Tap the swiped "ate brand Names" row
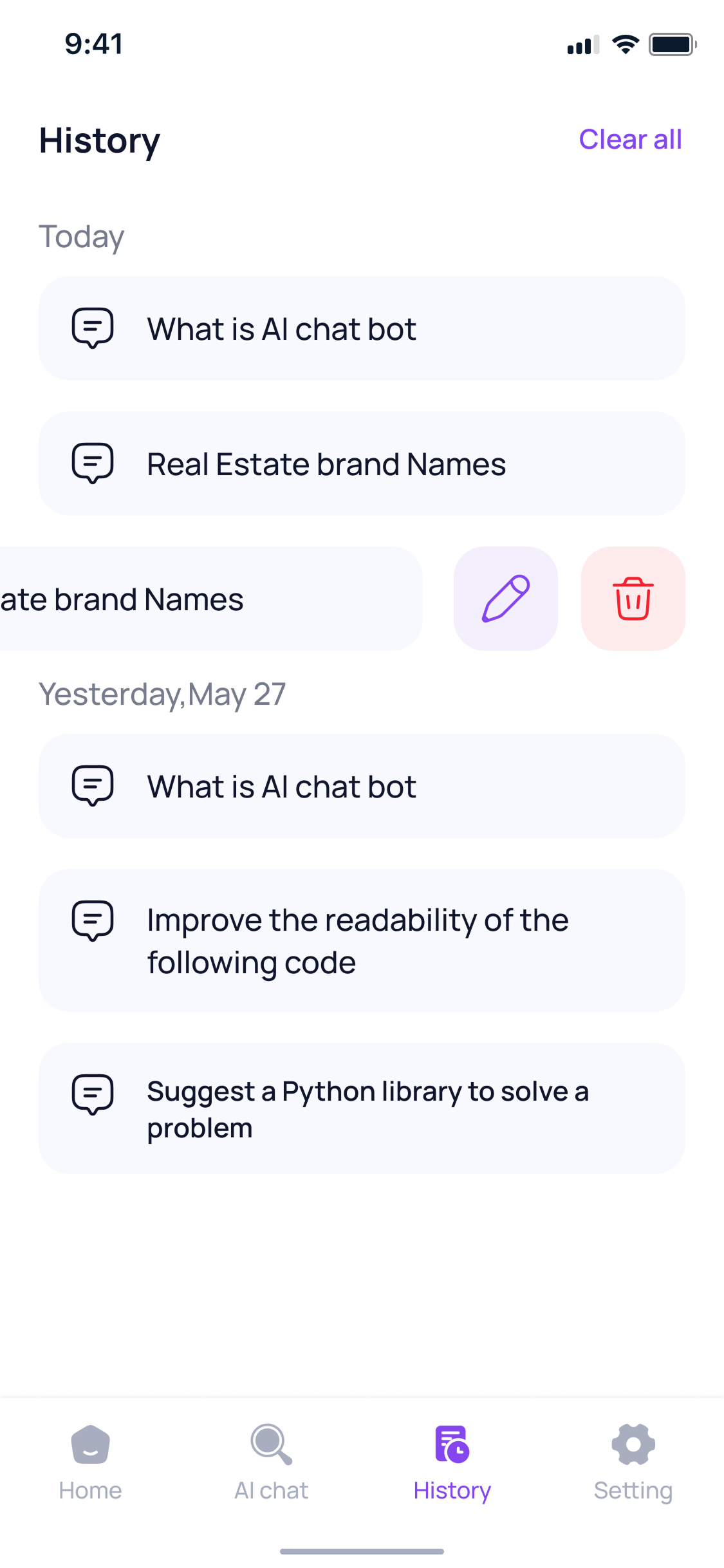 pyautogui.click(x=193, y=599)
